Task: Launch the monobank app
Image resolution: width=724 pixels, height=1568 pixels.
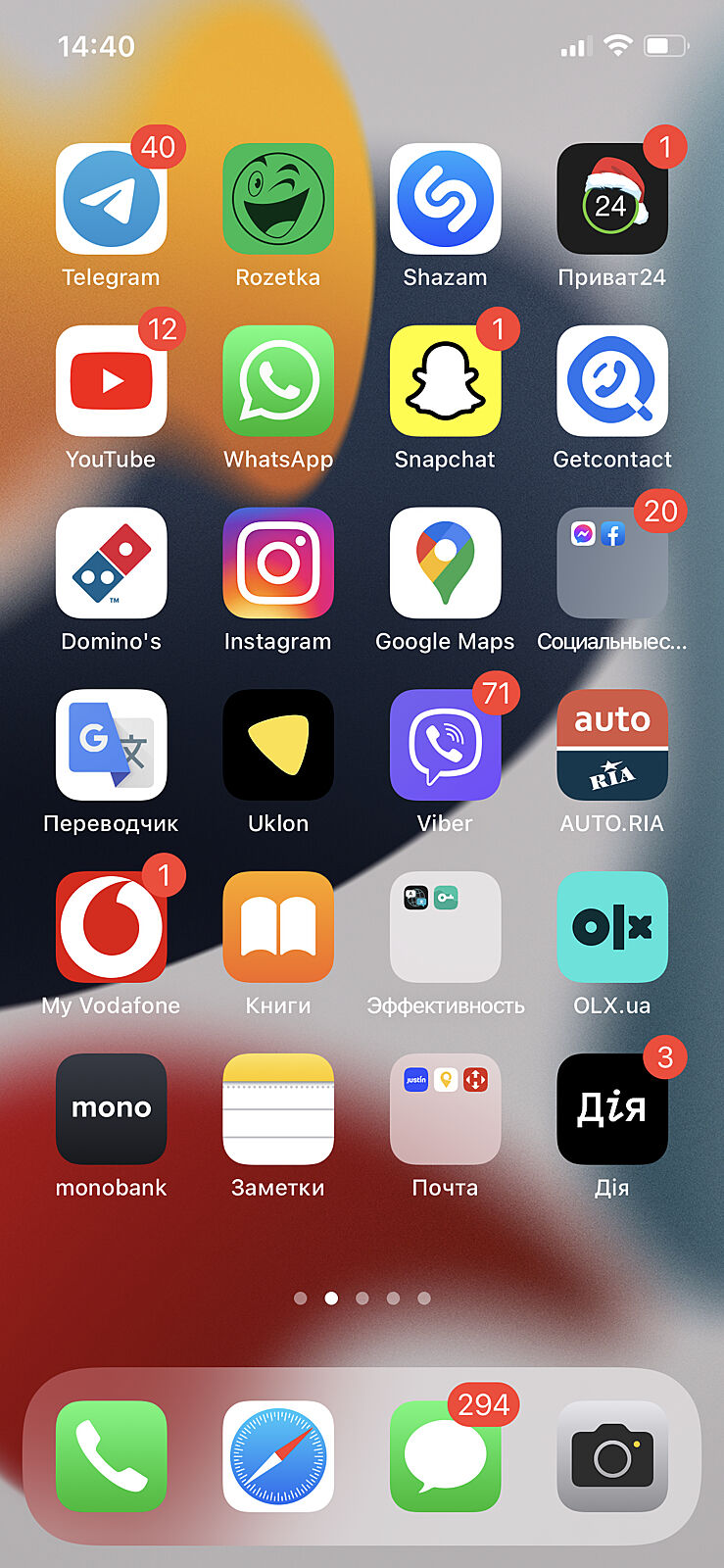Action: [x=112, y=1108]
